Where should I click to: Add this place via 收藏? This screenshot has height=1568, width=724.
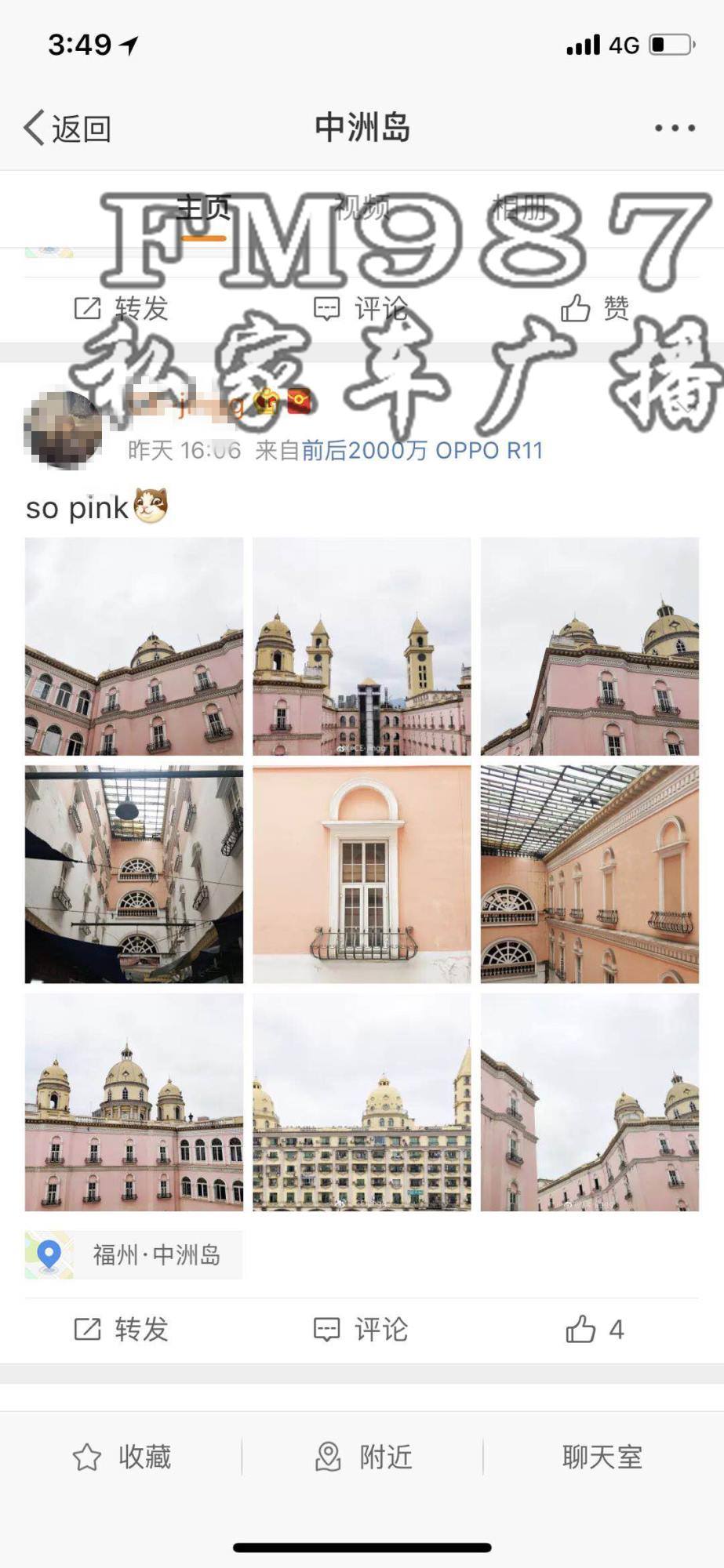122,1457
